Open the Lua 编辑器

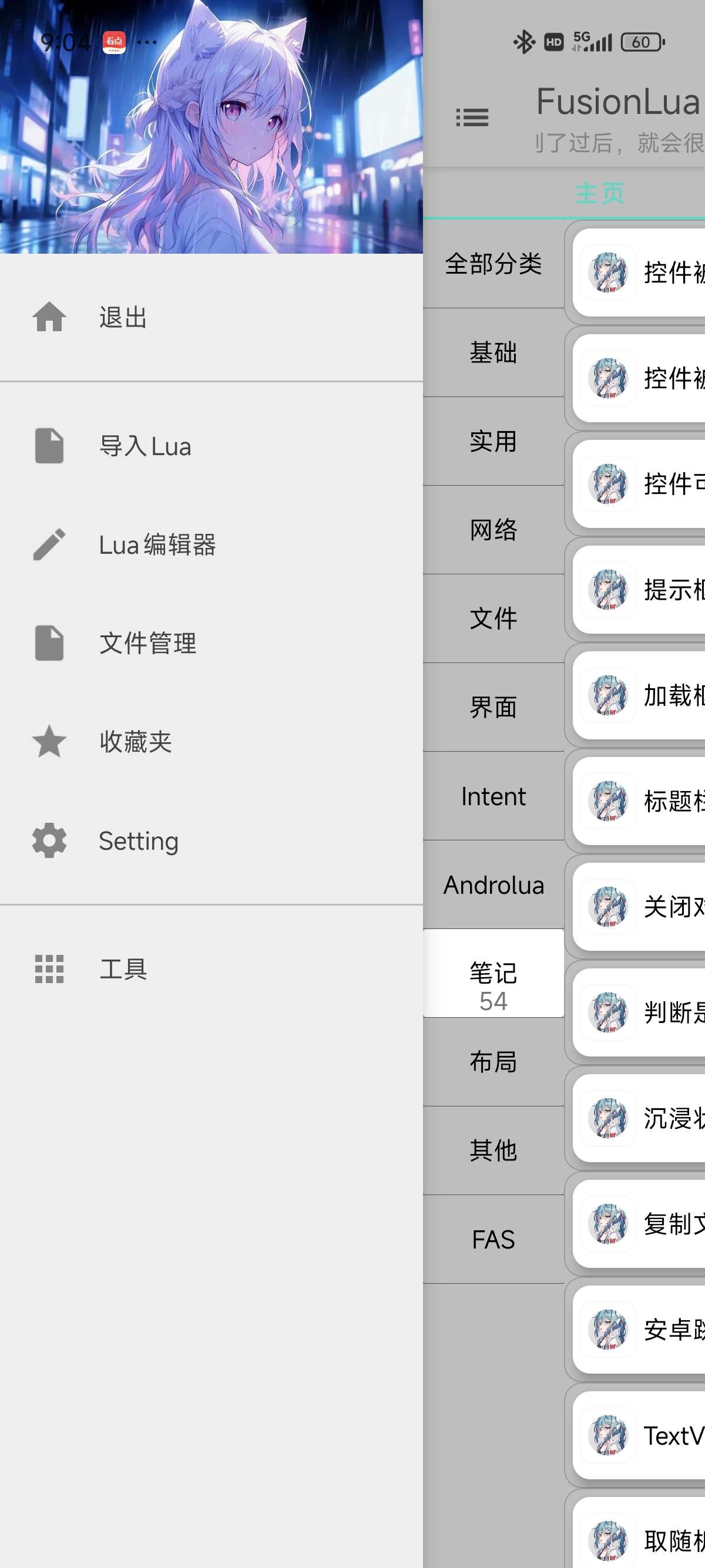click(157, 545)
